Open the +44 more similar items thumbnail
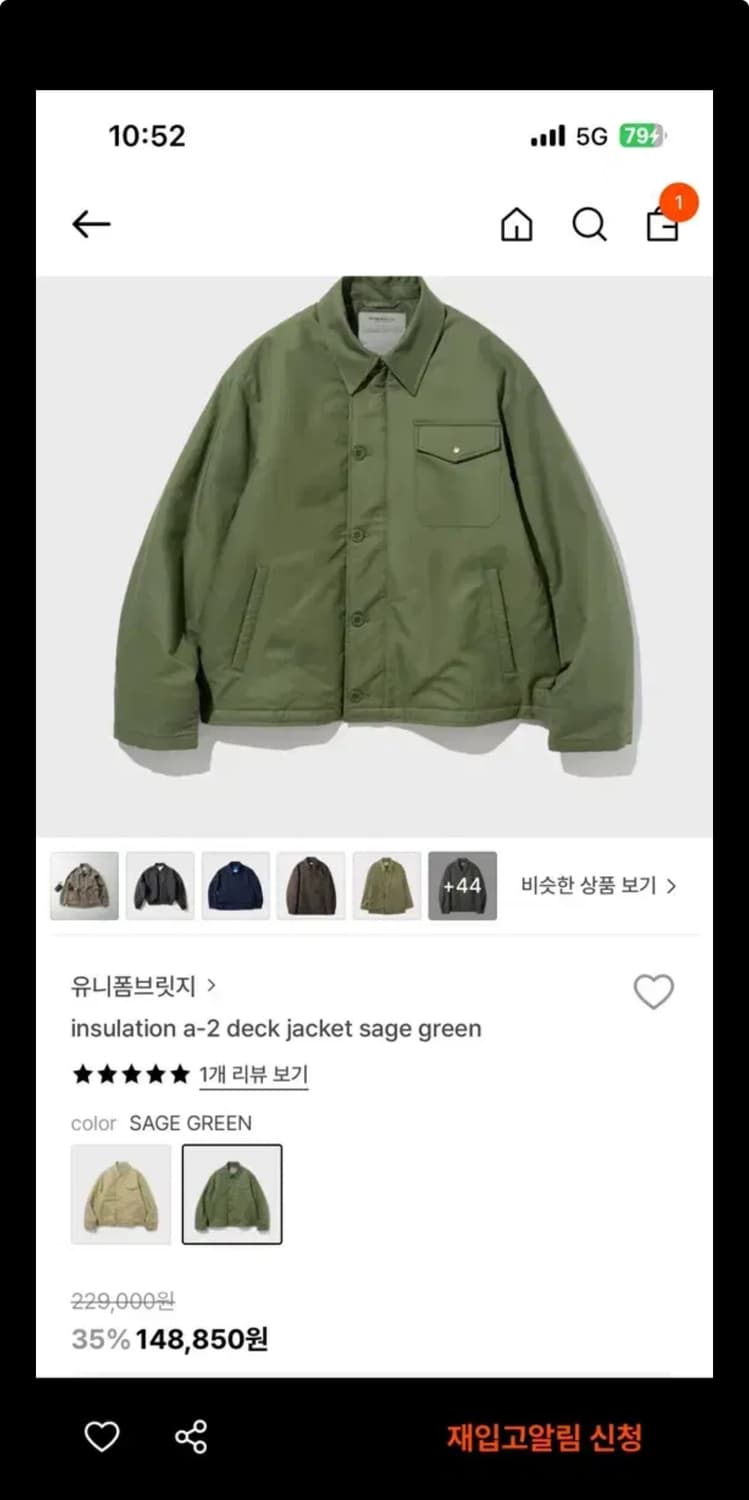The height and width of the screenshot is (1500, 749). coord(462,886)
